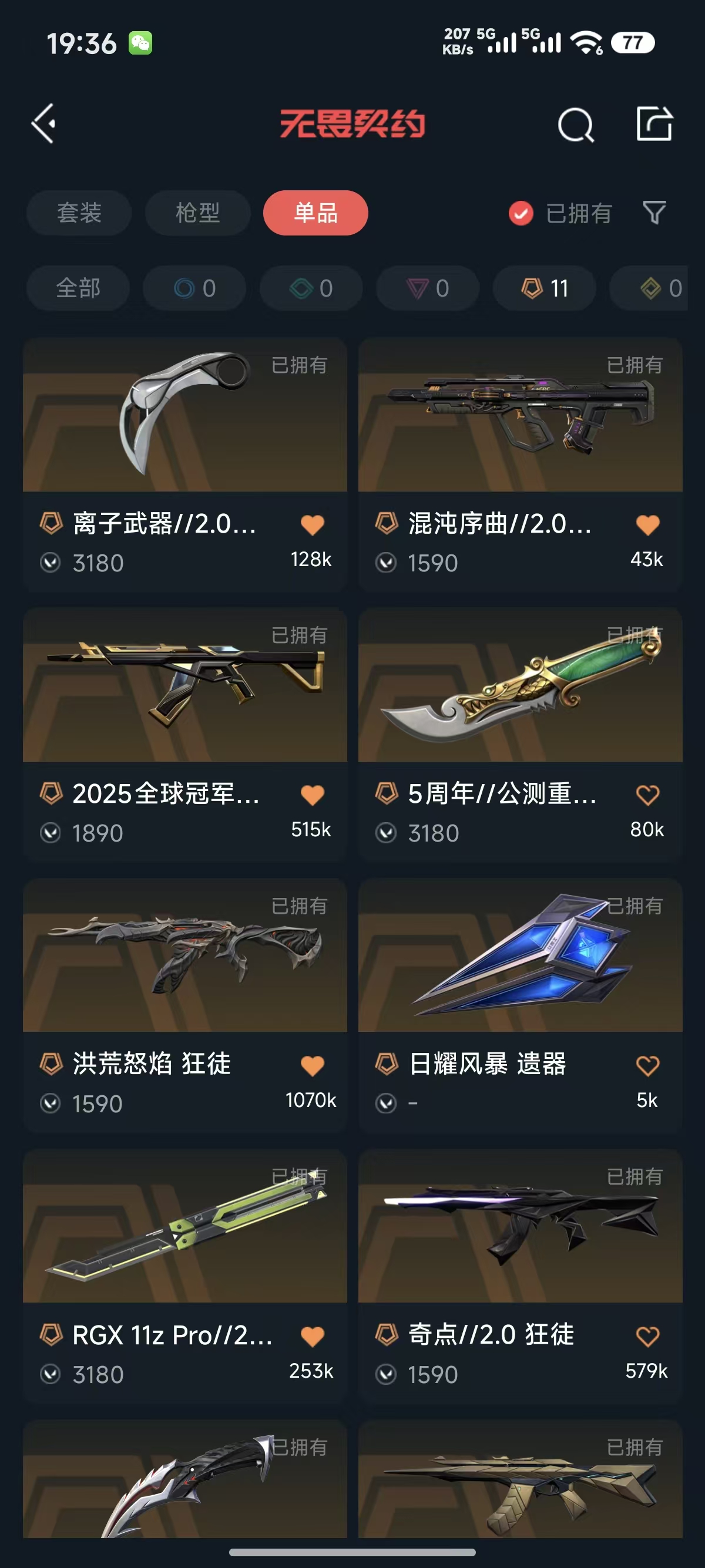This screenshot has width=705, height=1568.
Task: Switch to the 枪型 tab
Action: tap(197, 213)
